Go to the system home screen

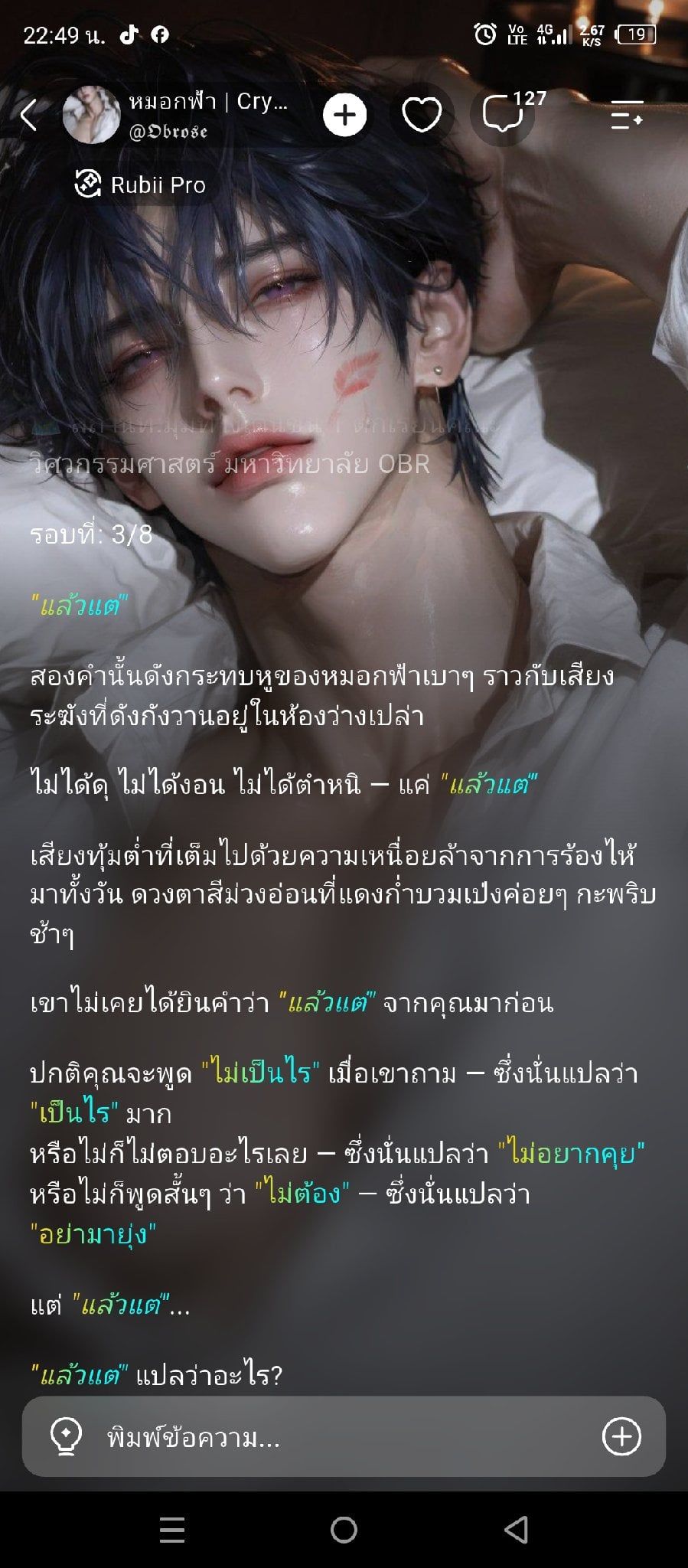[344, 1530]
